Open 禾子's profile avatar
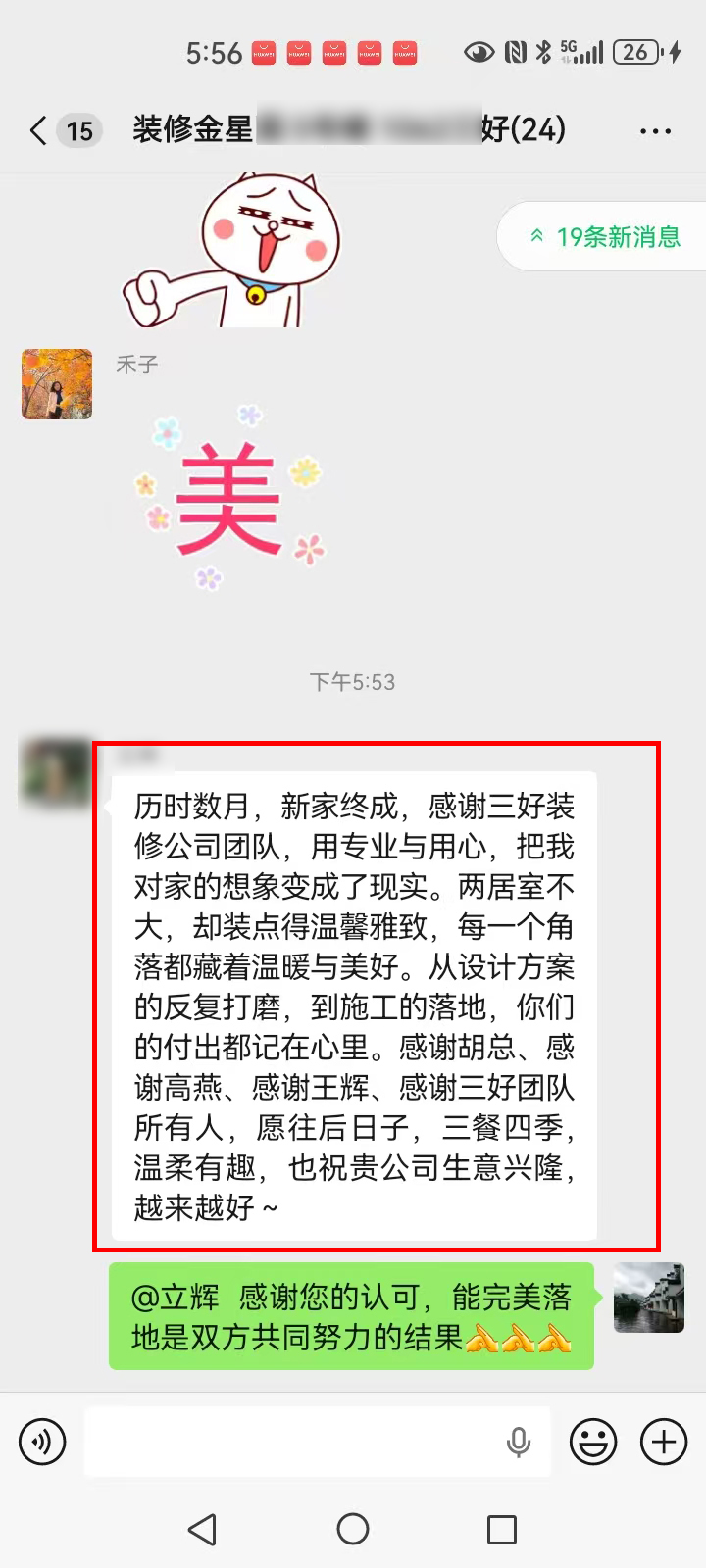This screenshot has height=1568, width=706. click(x=57, y=384)
